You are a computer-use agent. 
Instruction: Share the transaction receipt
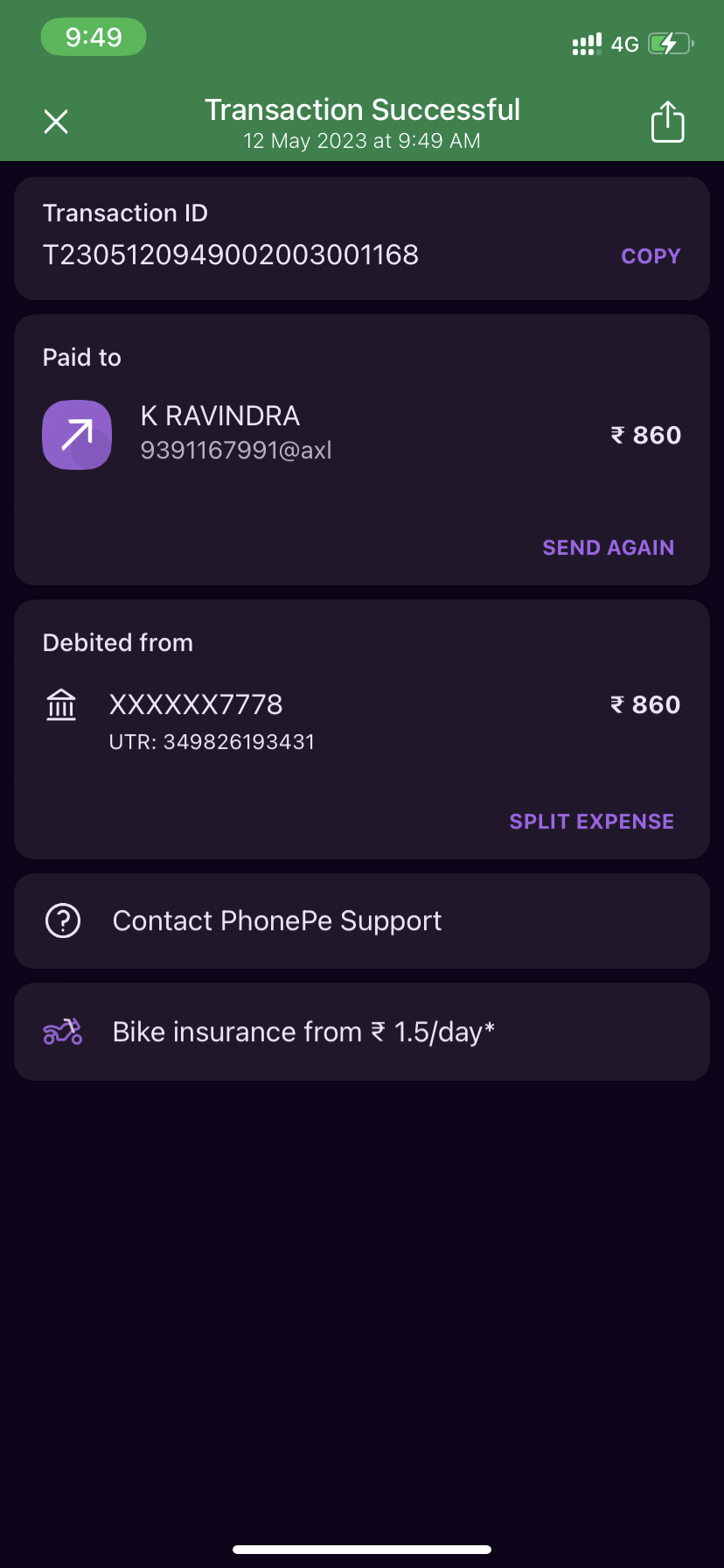coord(667,122)
